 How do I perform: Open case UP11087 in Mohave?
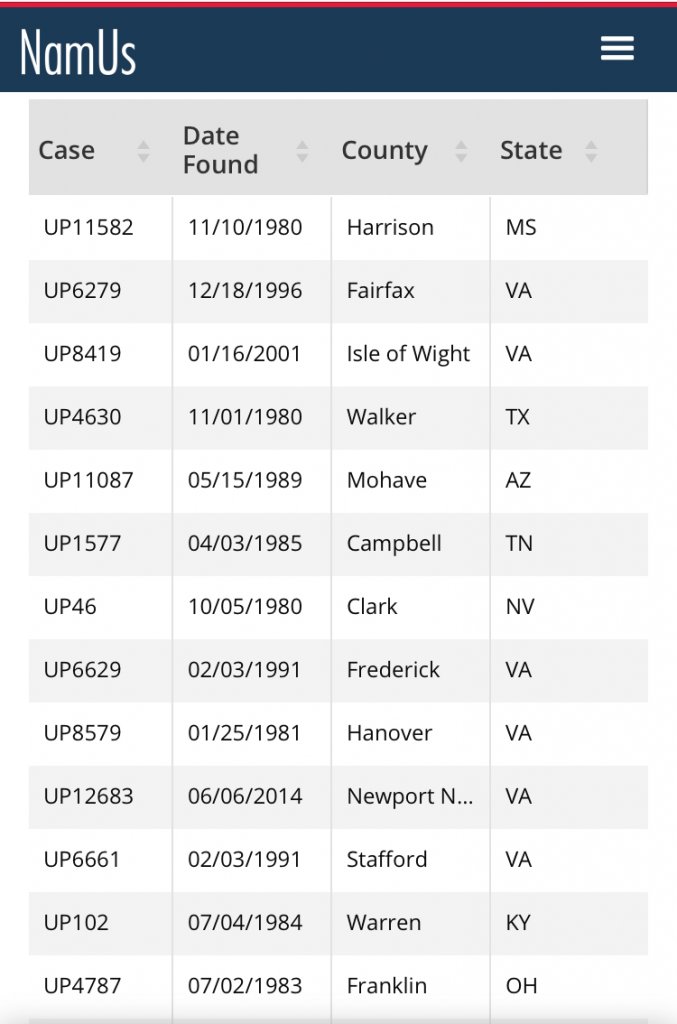(x=88, y=480)
